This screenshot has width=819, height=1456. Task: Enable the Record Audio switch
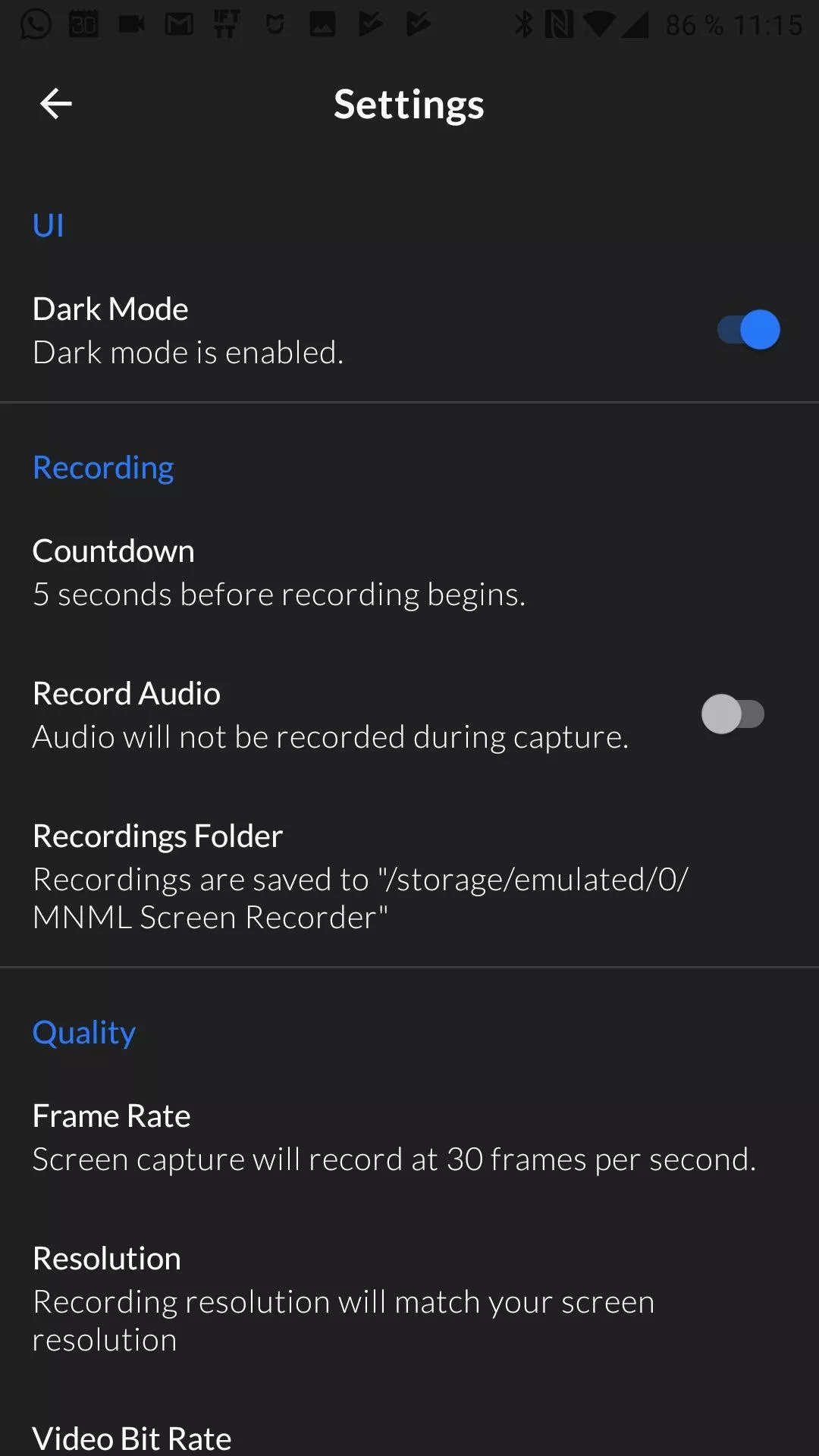coord(733,714)
